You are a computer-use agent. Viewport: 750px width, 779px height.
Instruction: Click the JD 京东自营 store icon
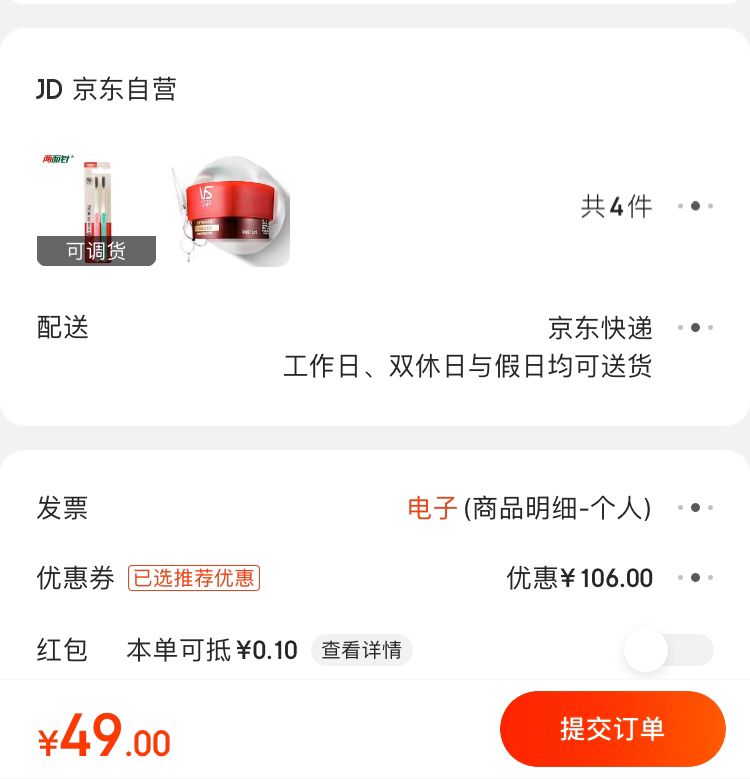tap(50, 89)
